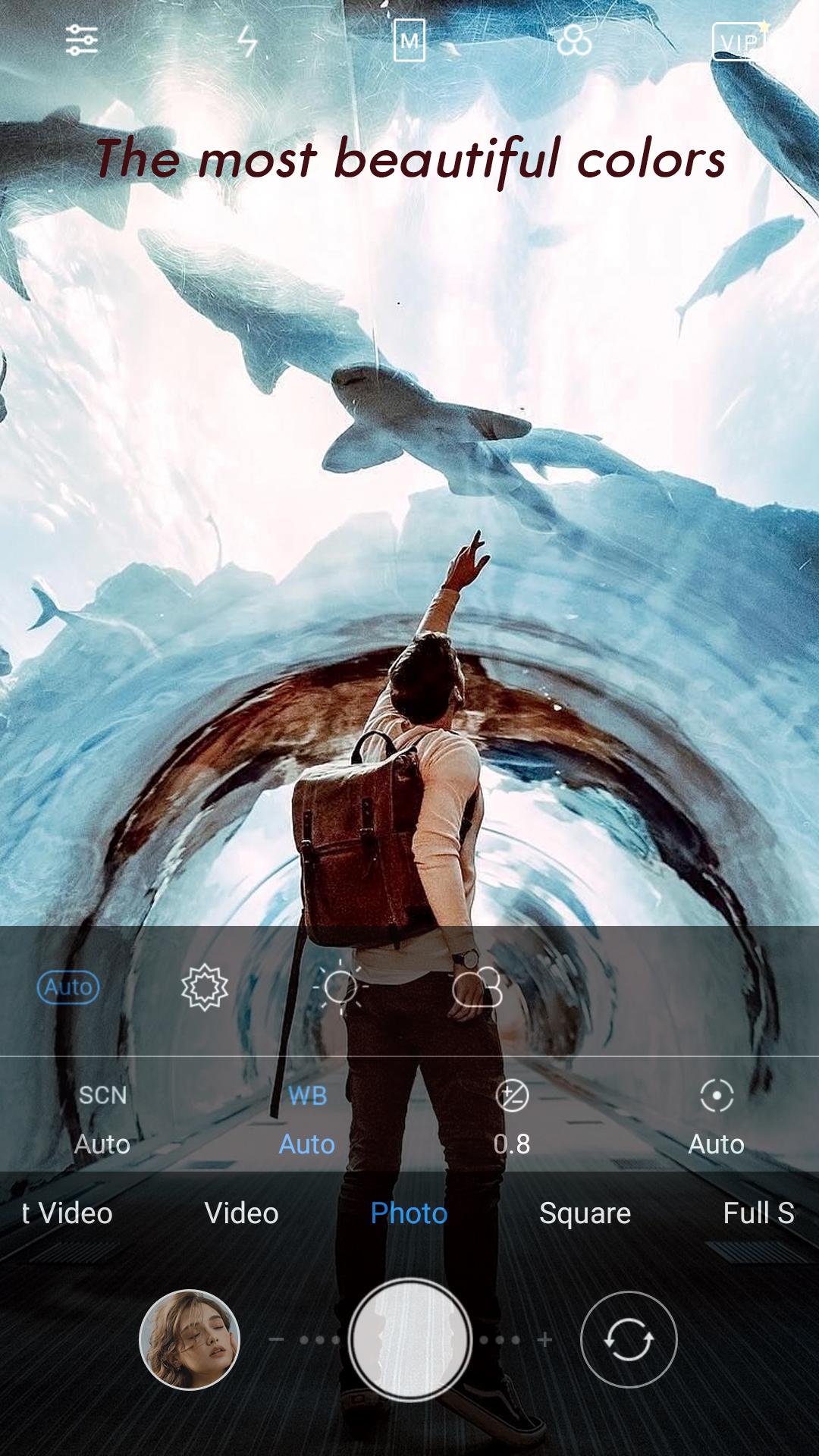Image resolution: width=819 pixels, height=1456 pixels.
Task: Tap the plus zoom in control
Action: pyautogui.click(x=544, y=1340)
